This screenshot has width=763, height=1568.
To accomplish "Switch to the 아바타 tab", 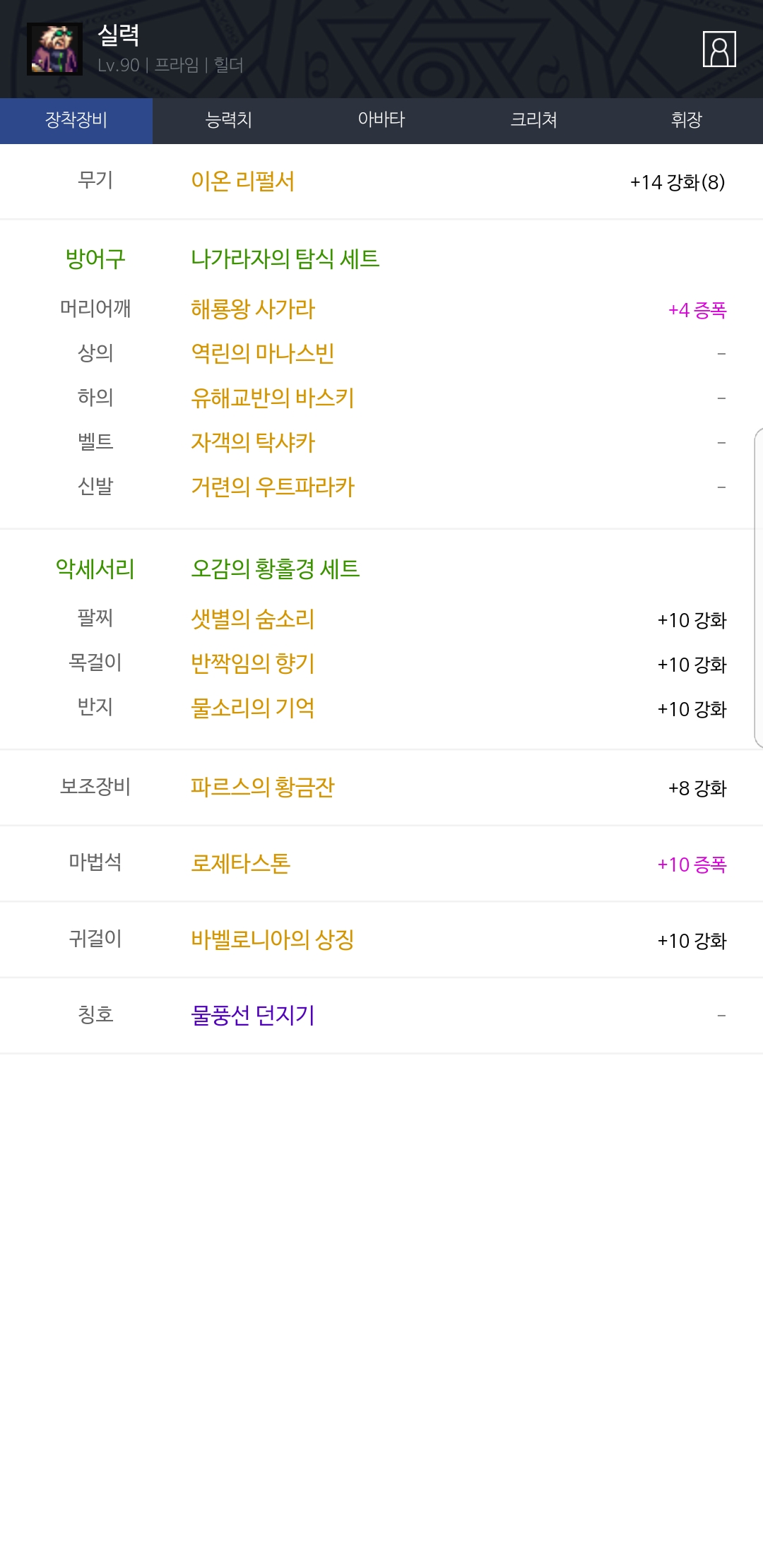I will [381, 120].
